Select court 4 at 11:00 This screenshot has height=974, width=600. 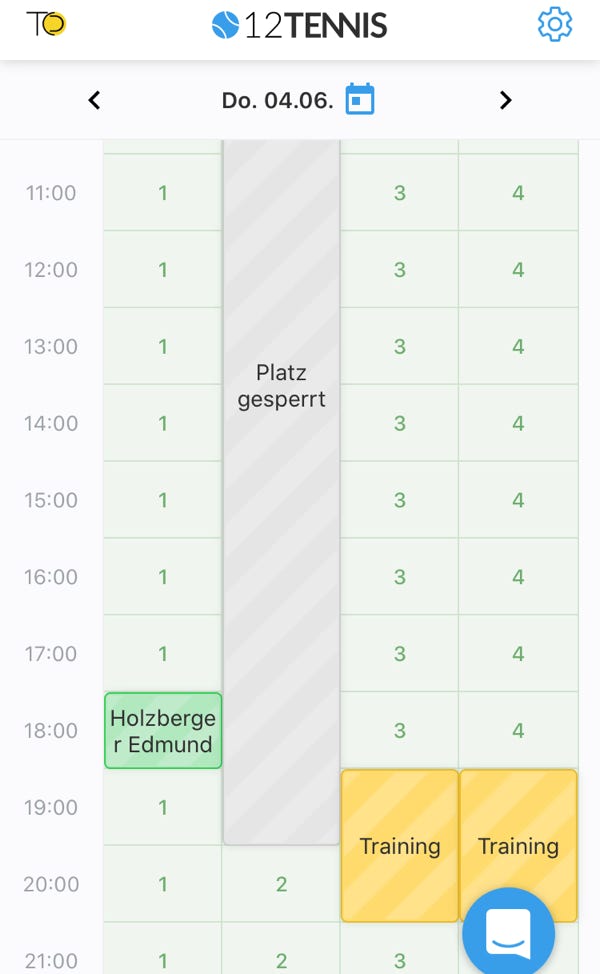pos(518,193)
